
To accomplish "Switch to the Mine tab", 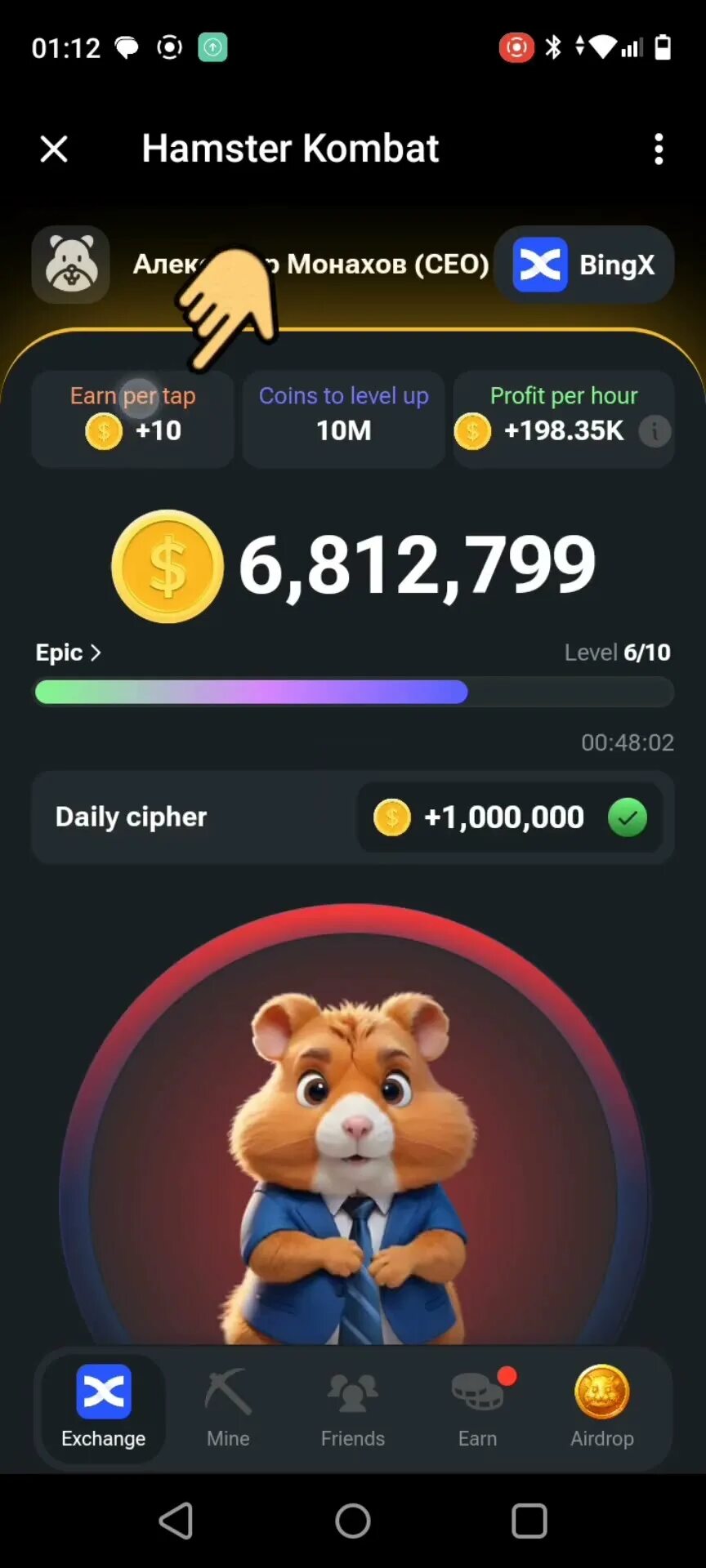I will (228, 1408).
